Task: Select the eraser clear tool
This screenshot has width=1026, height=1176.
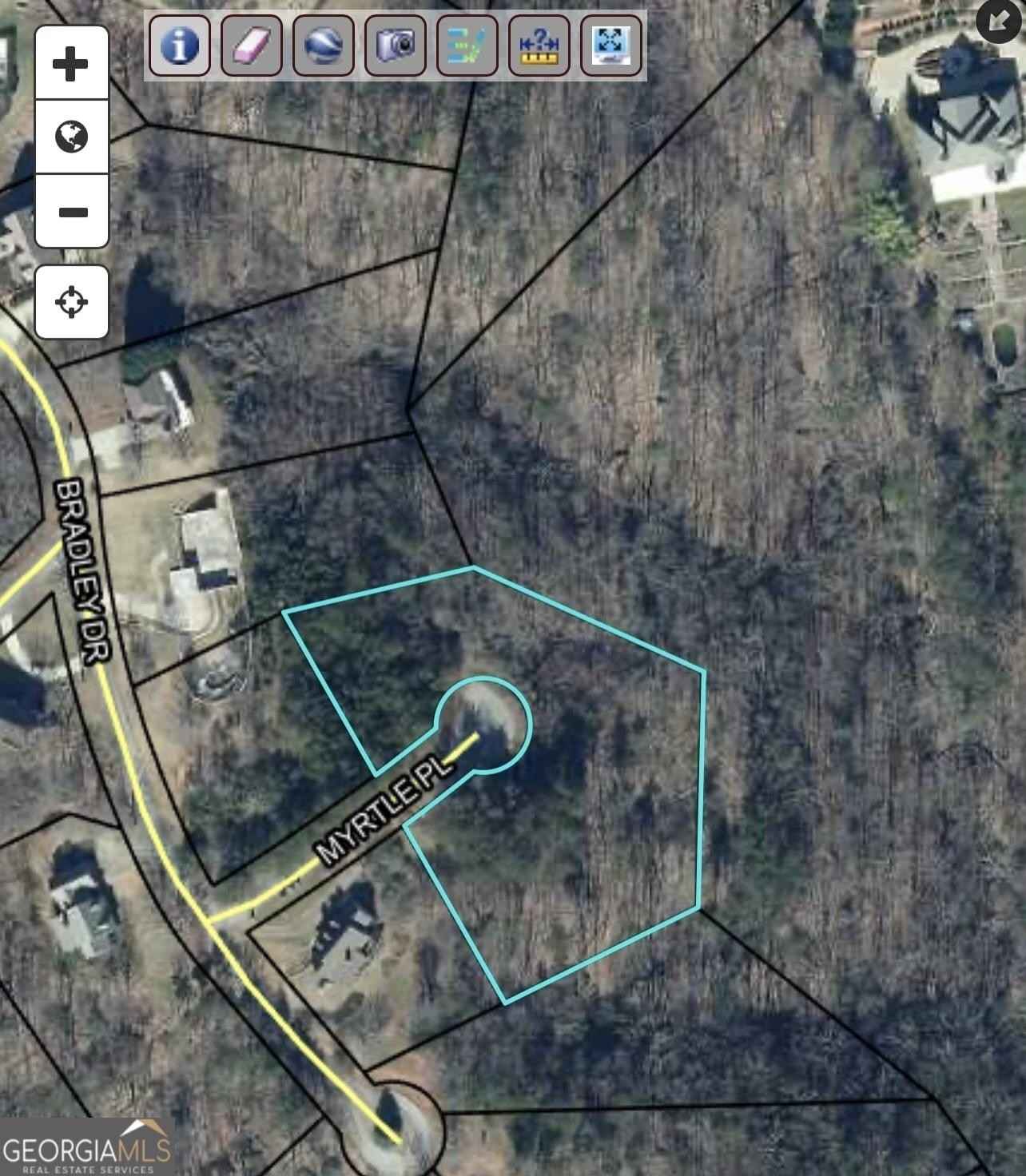Action: point(252,46)
